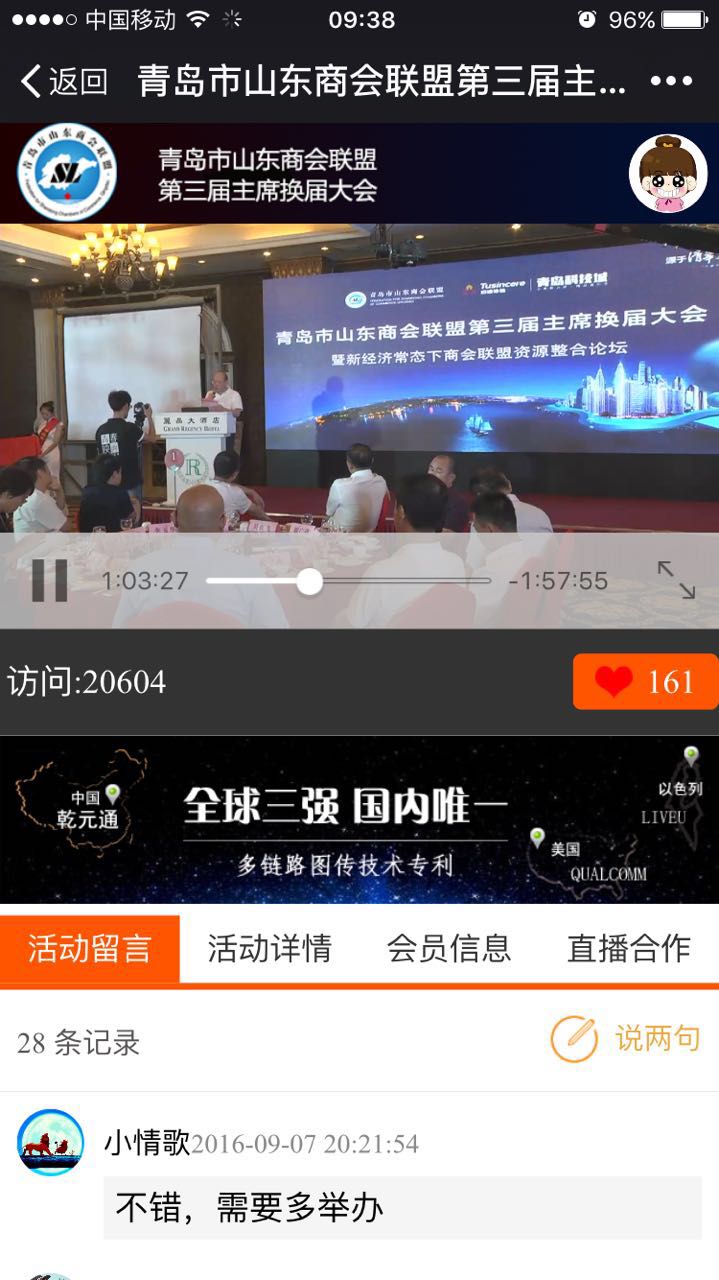Select the 直播合作 tab

click(x=628, y=948)
